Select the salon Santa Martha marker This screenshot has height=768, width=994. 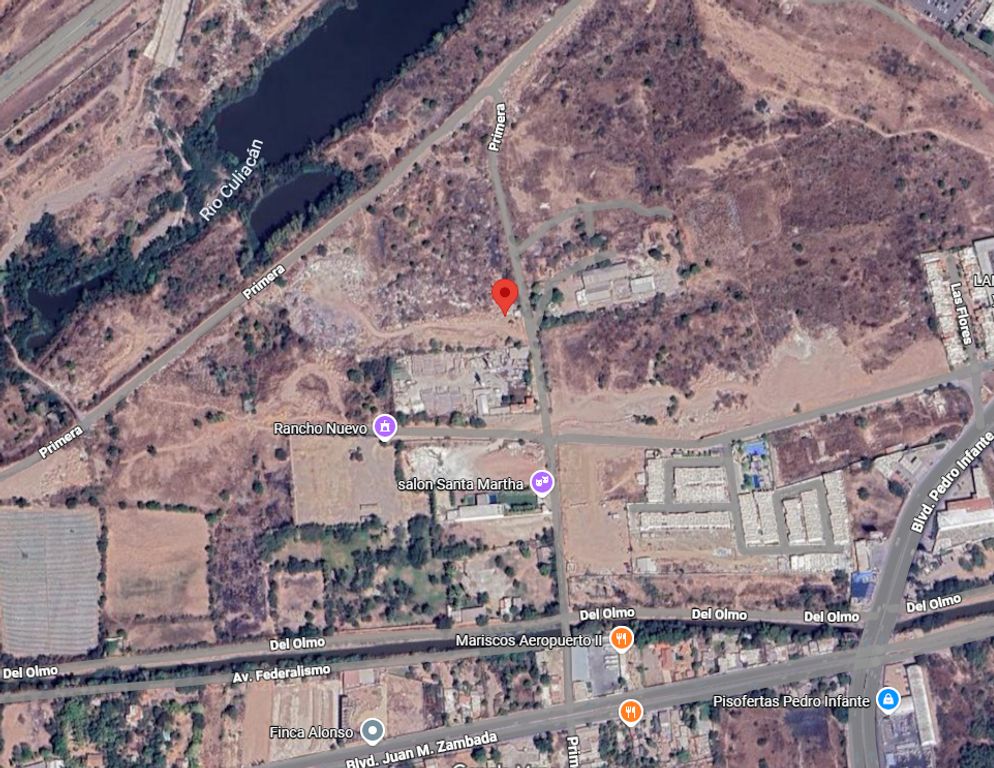(542, 483)
